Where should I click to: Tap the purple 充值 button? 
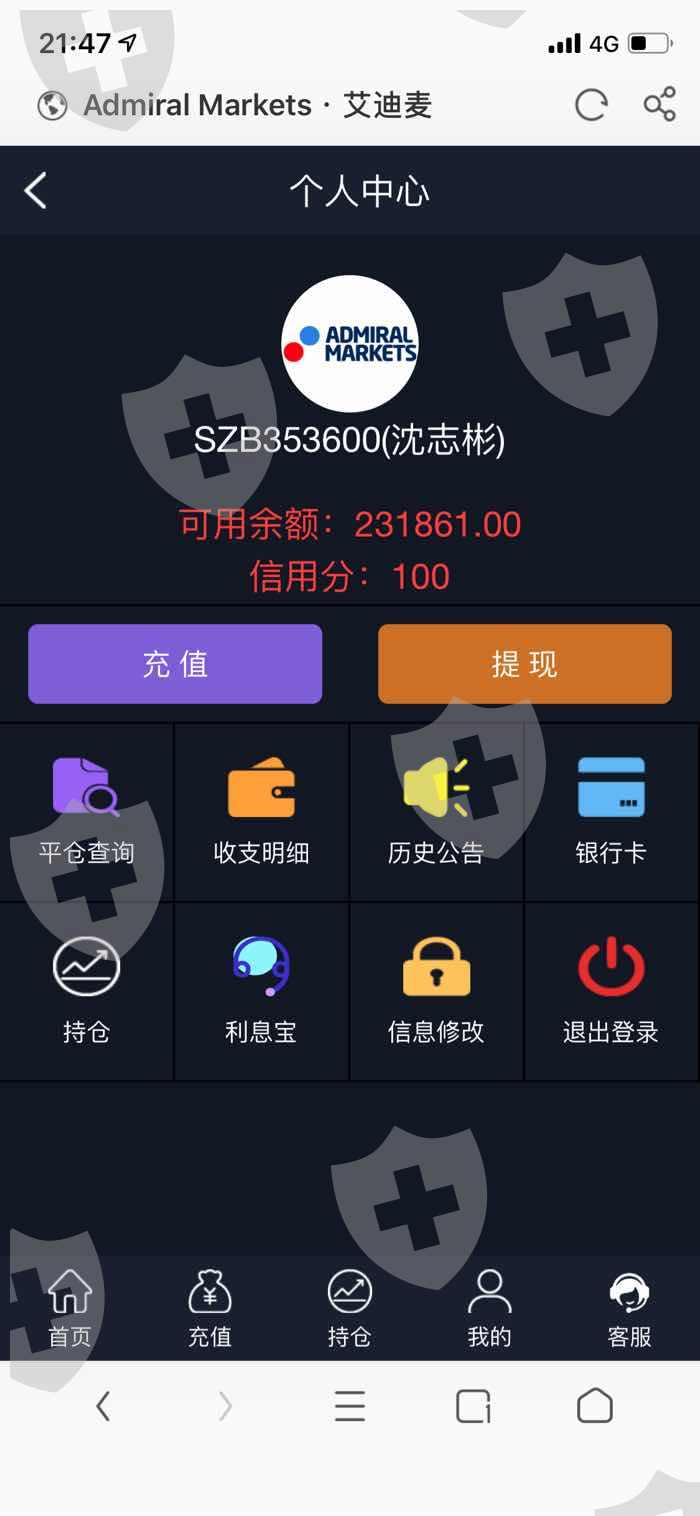(x=175, y=664)
